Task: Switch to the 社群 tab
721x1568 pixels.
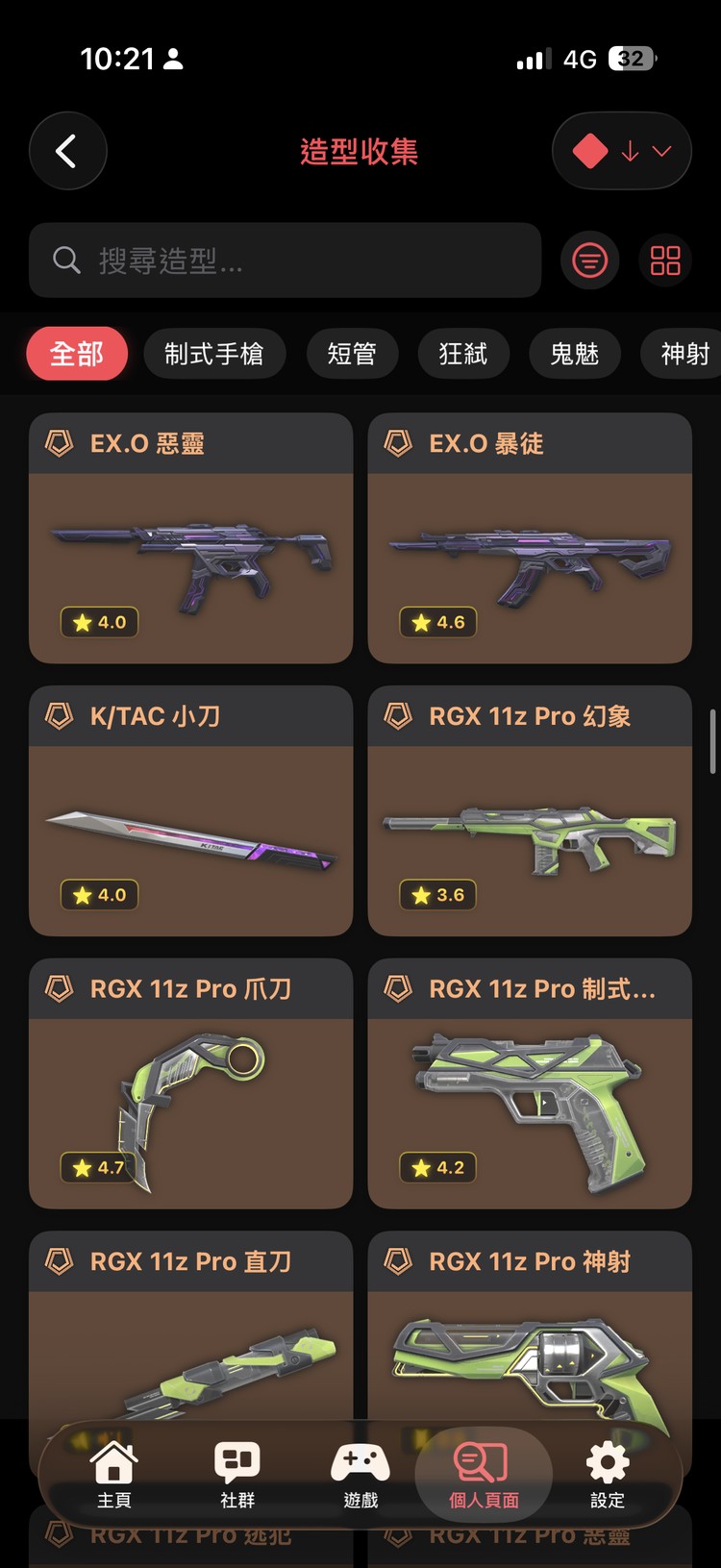Action: (237, 1475)
